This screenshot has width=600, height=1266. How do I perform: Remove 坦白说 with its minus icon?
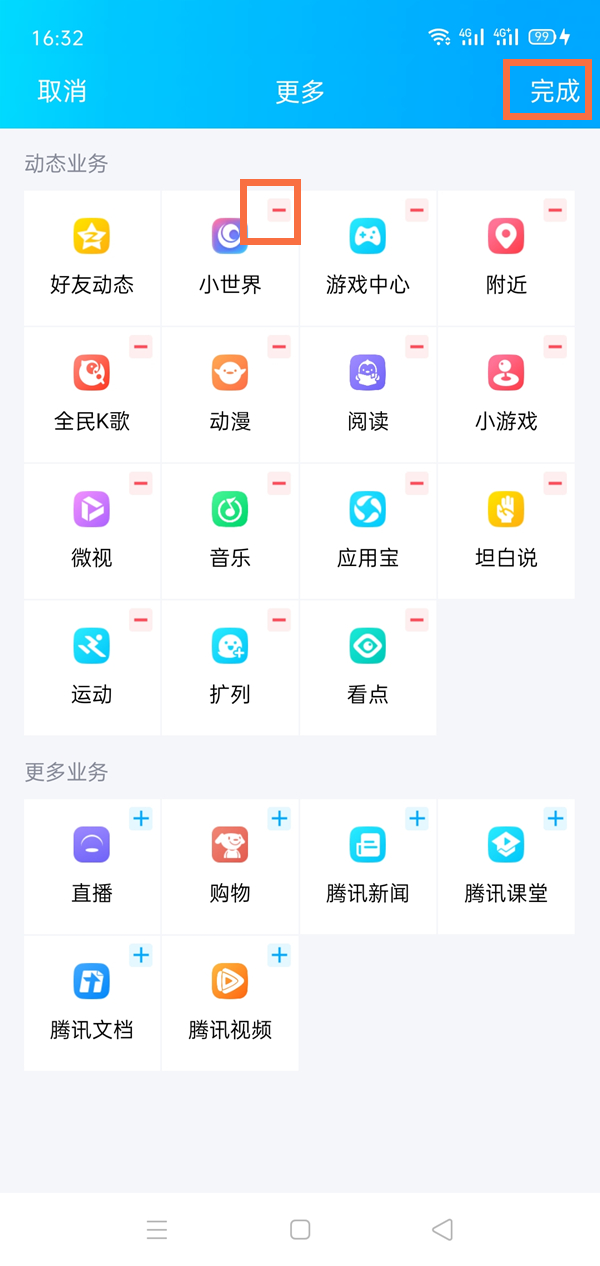click(555, 484)
